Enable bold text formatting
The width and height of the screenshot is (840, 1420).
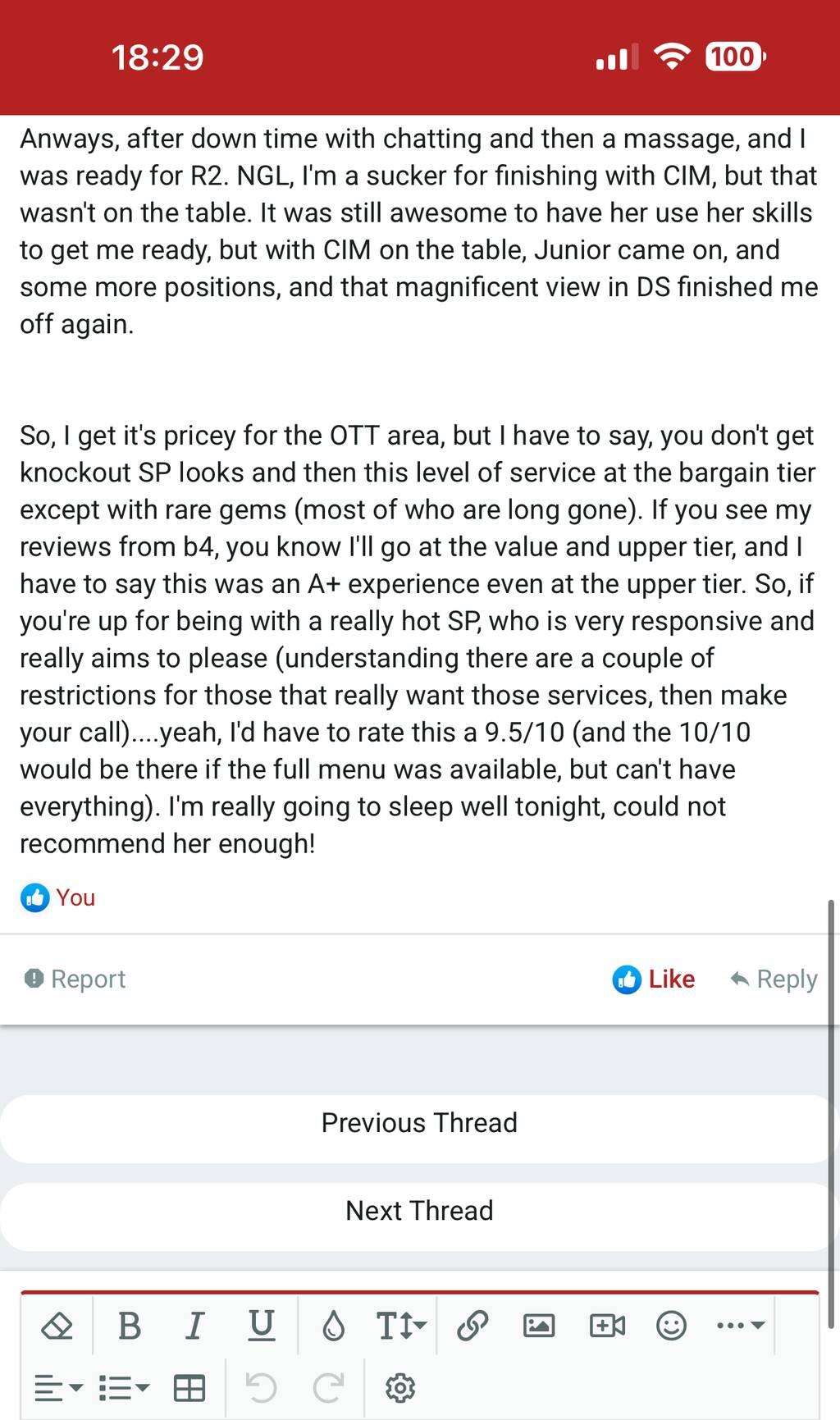pos(130,1326)
